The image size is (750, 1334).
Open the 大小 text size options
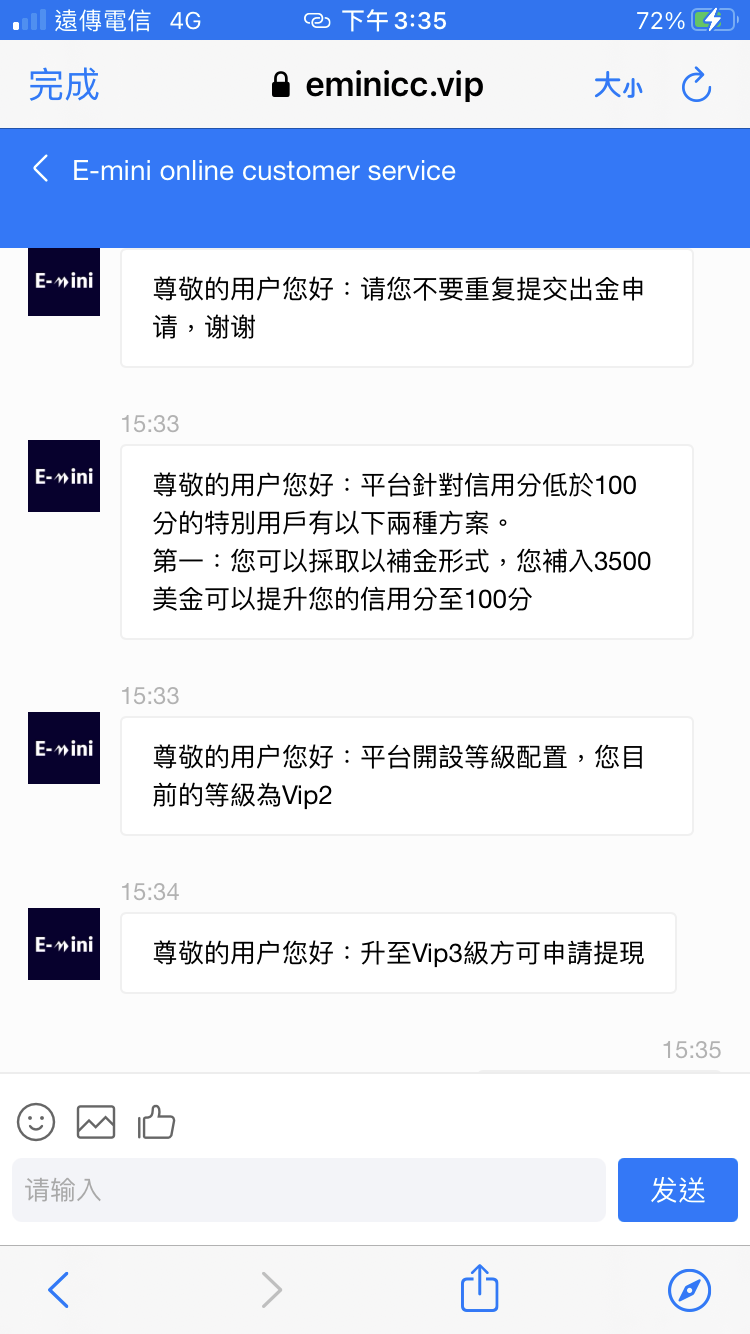click(x=618, y=86)
